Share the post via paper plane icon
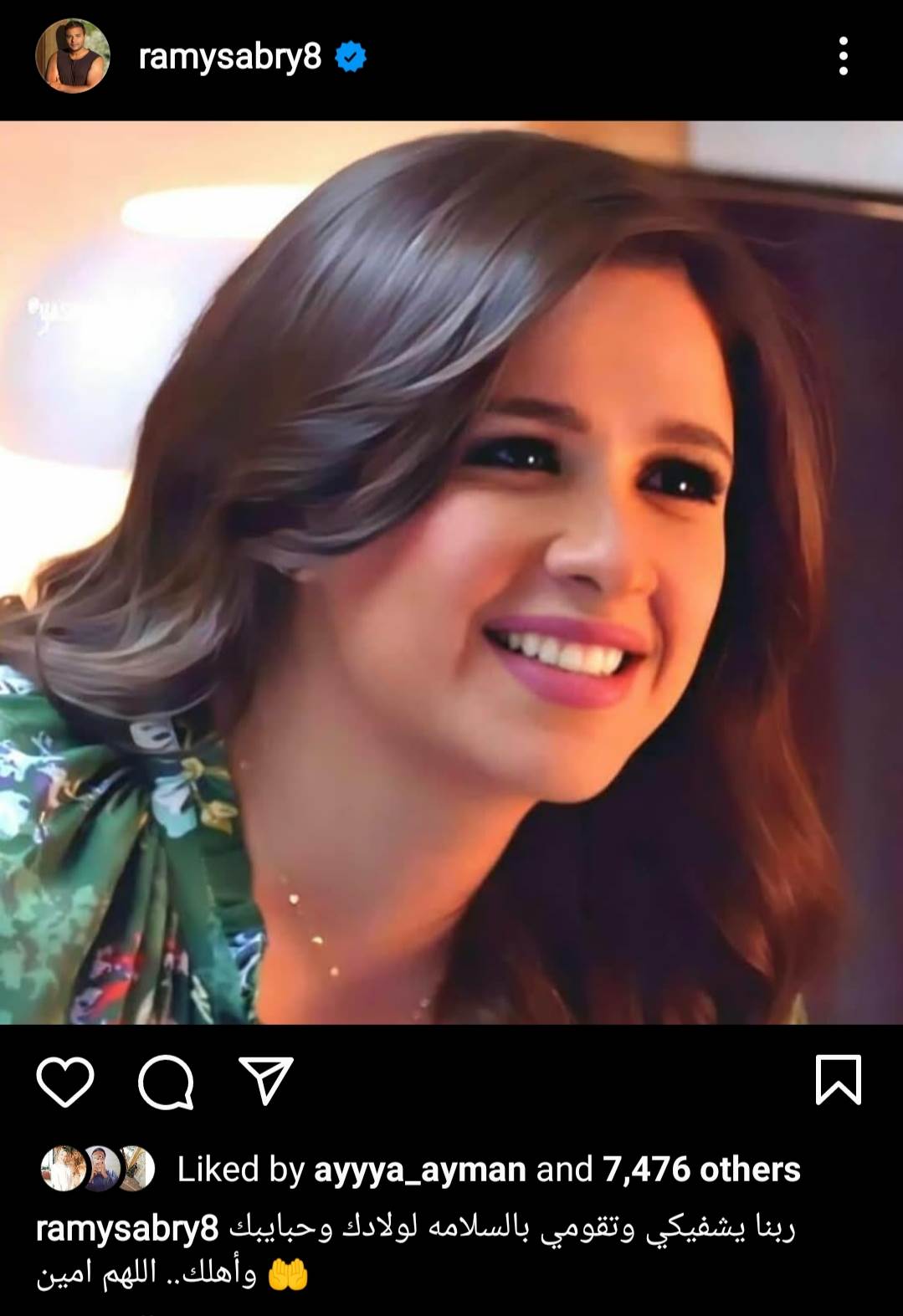The height and width of the screenshot is (1316, 903). pos(266,1079)
